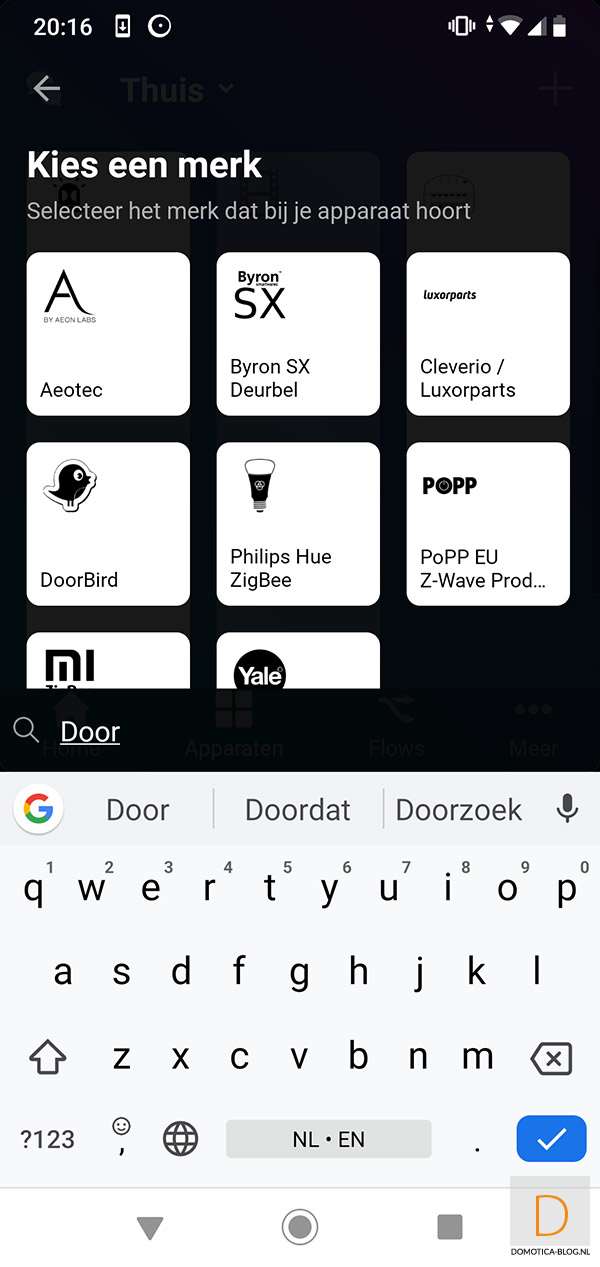Select the Aeotec brand card
Image resolution: width=600 pixels, height=1267 pixels.
tap(108, 333)
